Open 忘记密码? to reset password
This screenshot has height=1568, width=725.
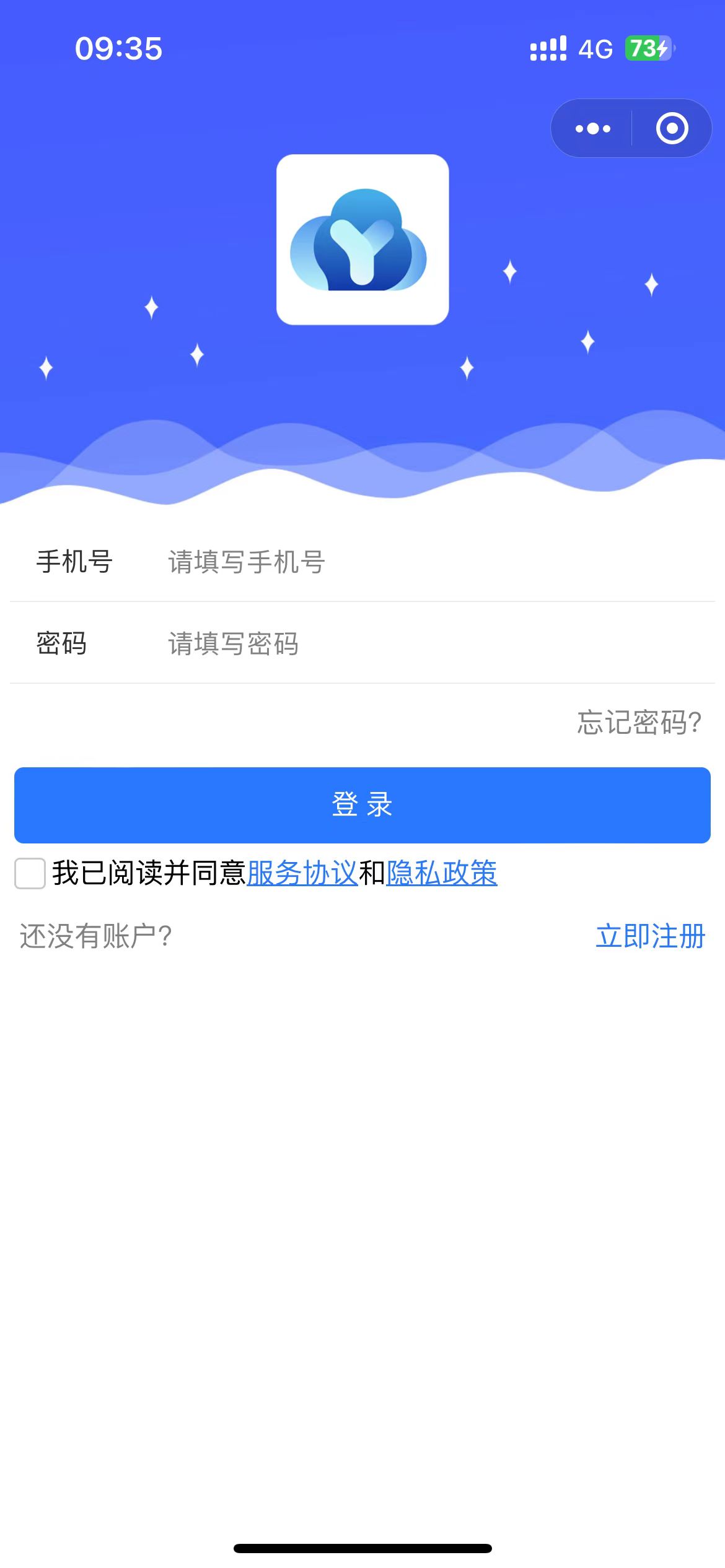[x=639, y=723]
